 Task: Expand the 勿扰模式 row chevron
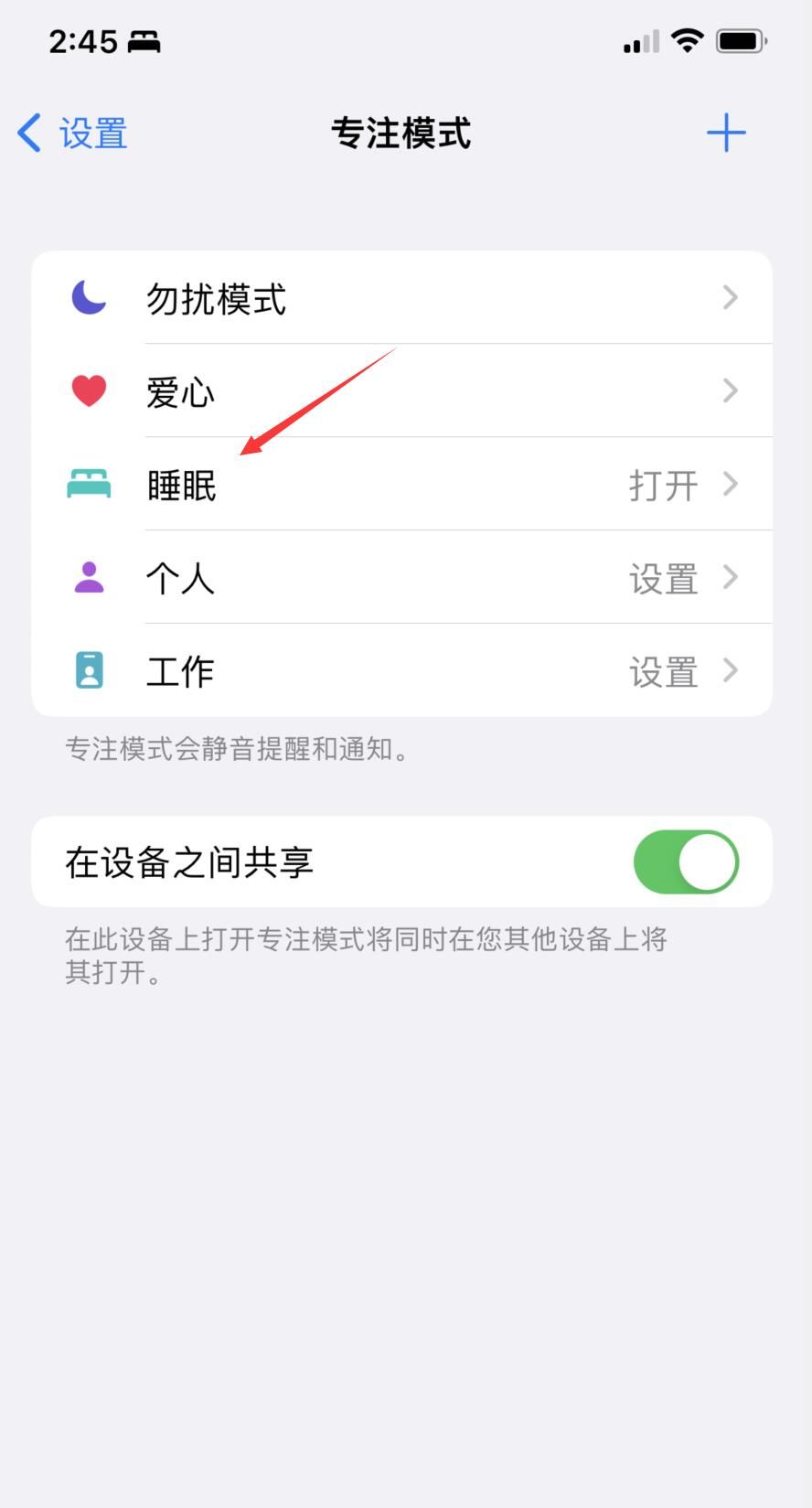[x=730, y=296]
